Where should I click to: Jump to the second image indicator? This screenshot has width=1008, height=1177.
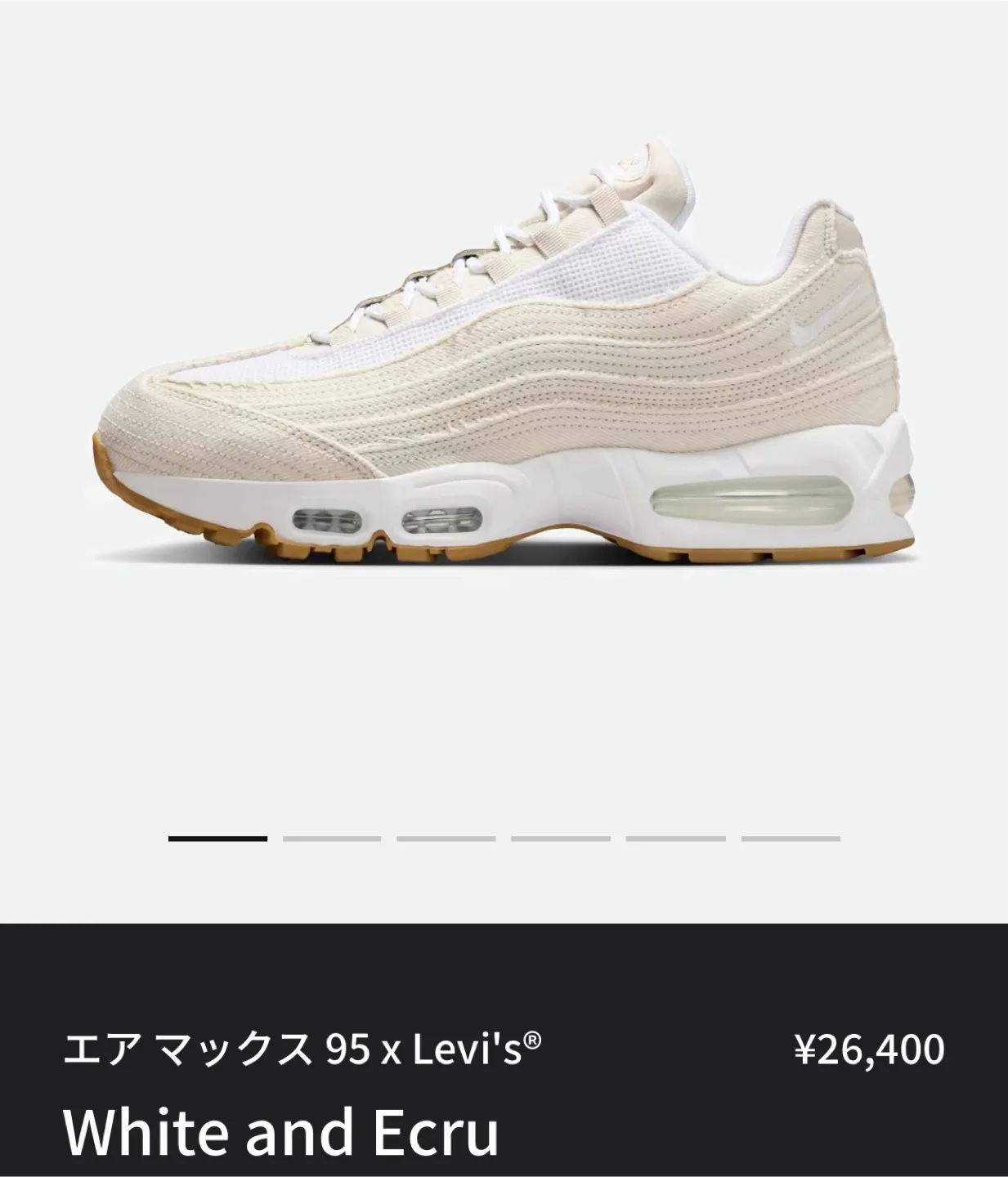pos(332,839)
